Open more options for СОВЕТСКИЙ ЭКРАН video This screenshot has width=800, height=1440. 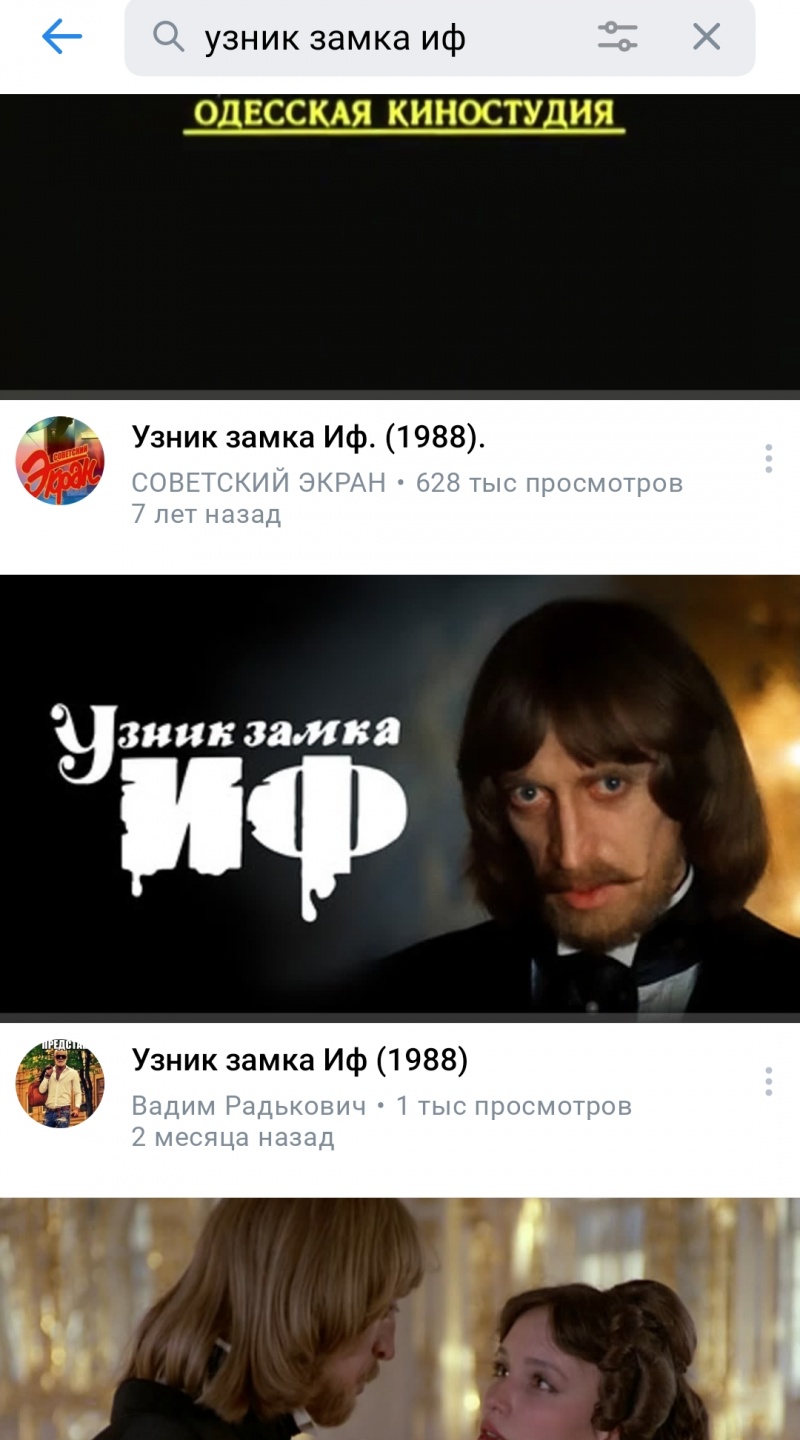point(768,459)
